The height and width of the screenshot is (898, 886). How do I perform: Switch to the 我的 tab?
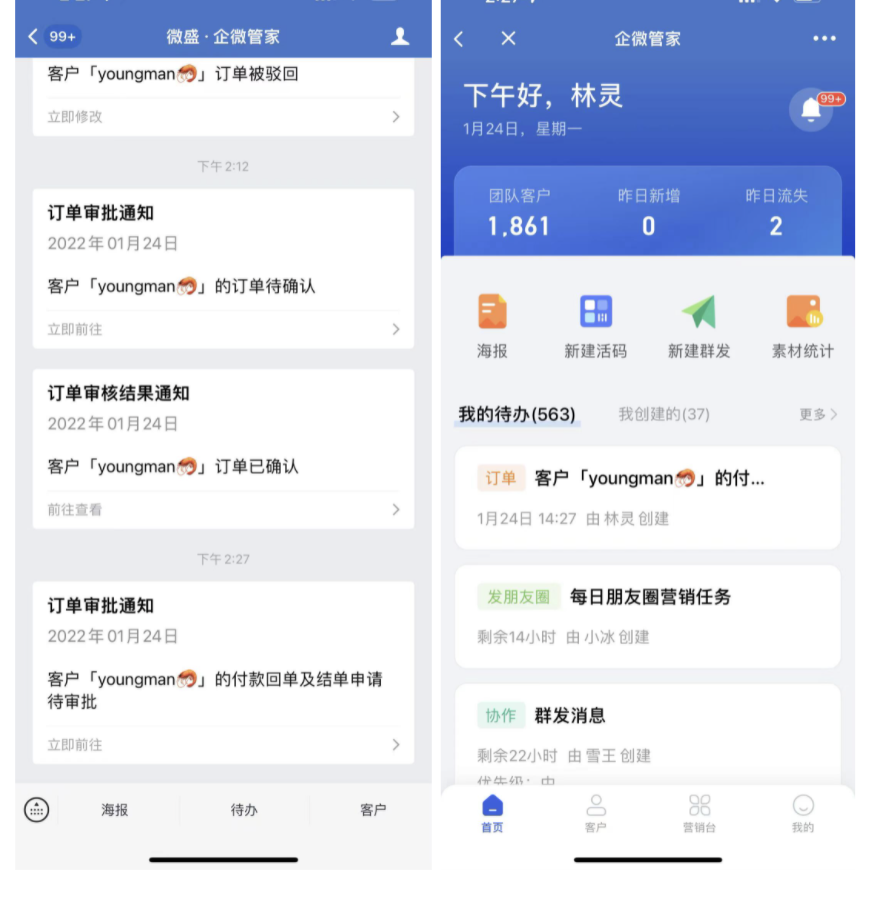point(802,812)
